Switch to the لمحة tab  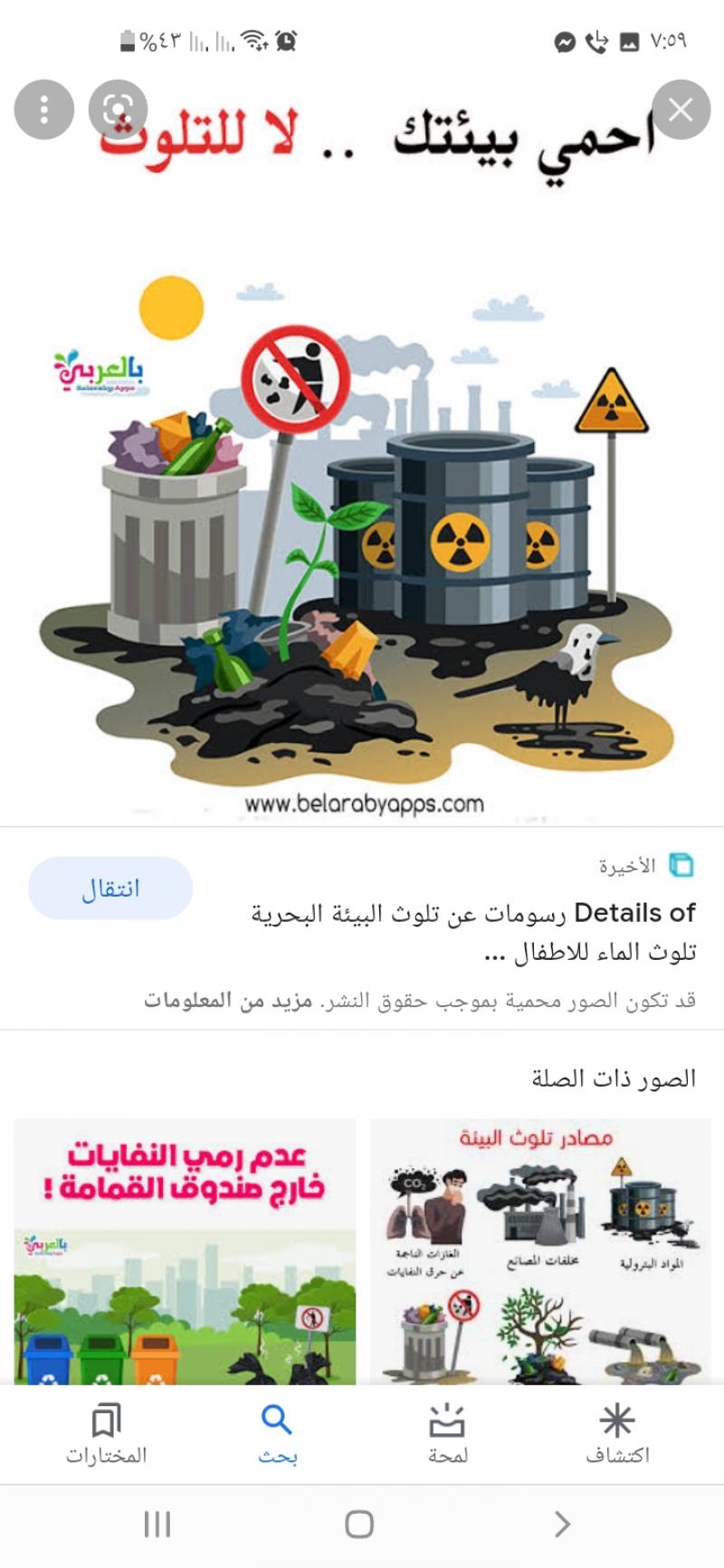(x=447, y=1434)
